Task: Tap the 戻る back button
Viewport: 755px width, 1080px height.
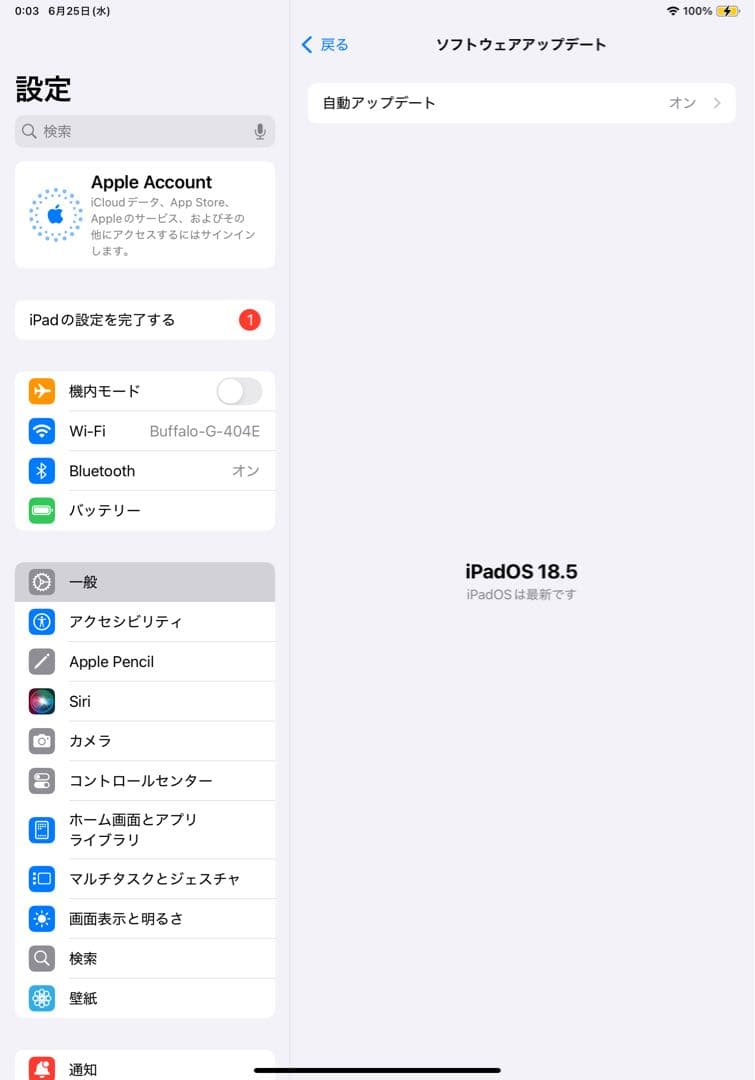Action: coord(324,45)
